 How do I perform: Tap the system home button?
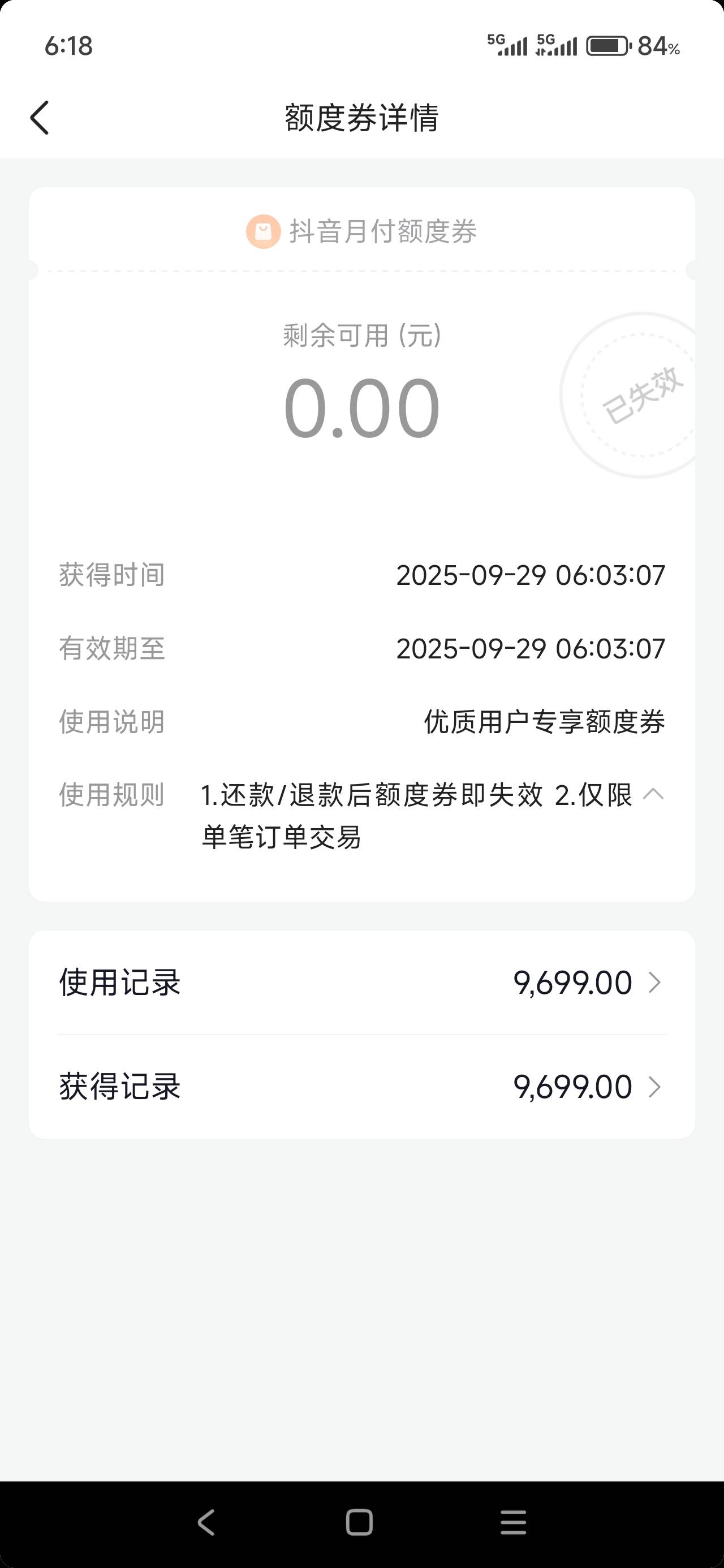[x=359, y=1522]
